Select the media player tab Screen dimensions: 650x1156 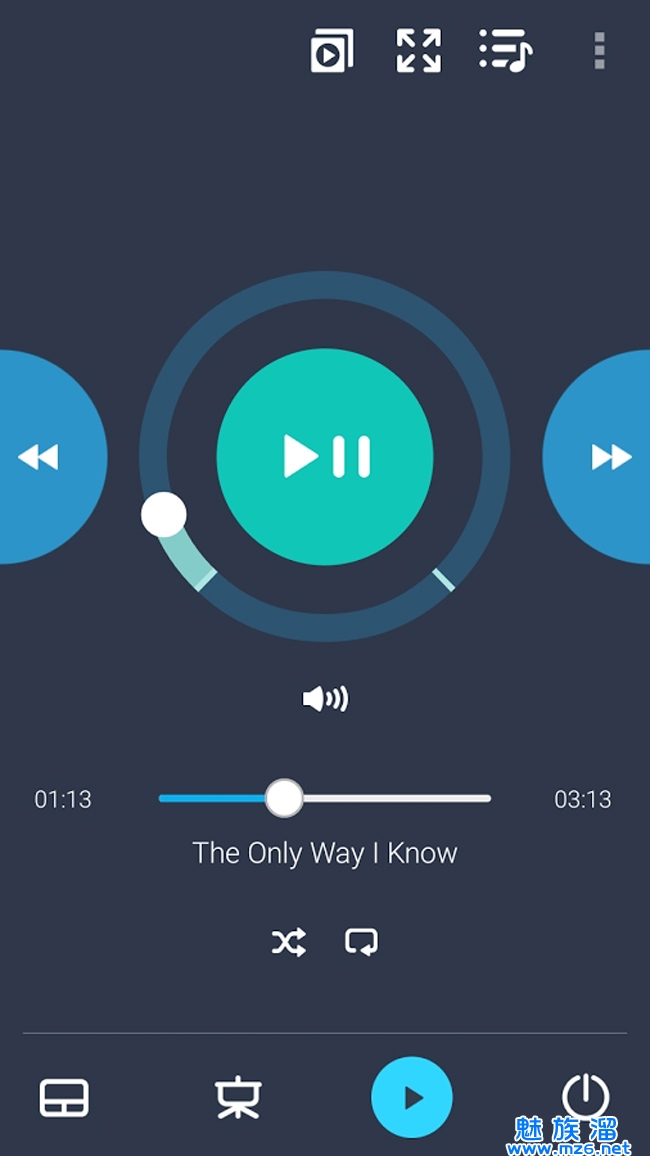(412, 1098)
